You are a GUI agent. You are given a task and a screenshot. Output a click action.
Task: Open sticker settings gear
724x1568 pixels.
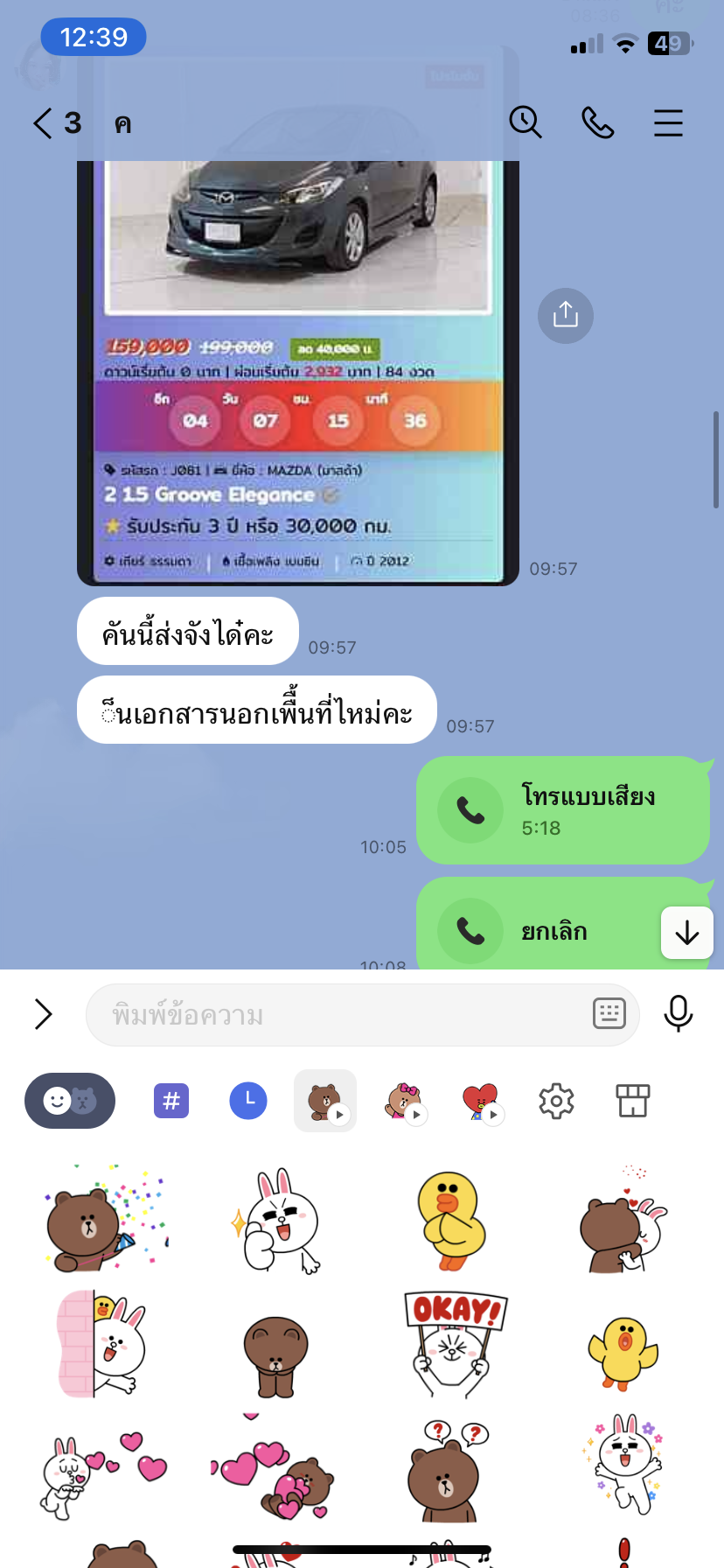(x=556, y=1102)
